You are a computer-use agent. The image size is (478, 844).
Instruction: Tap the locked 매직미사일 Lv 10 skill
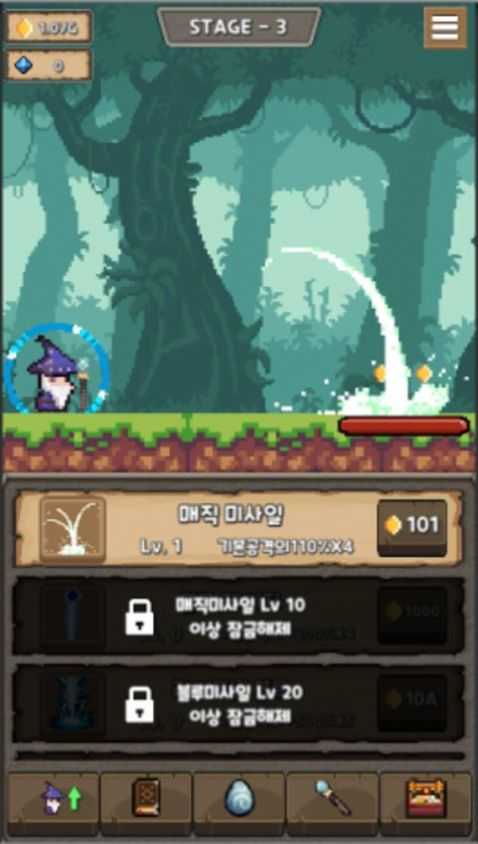click(x=238, y=616)
